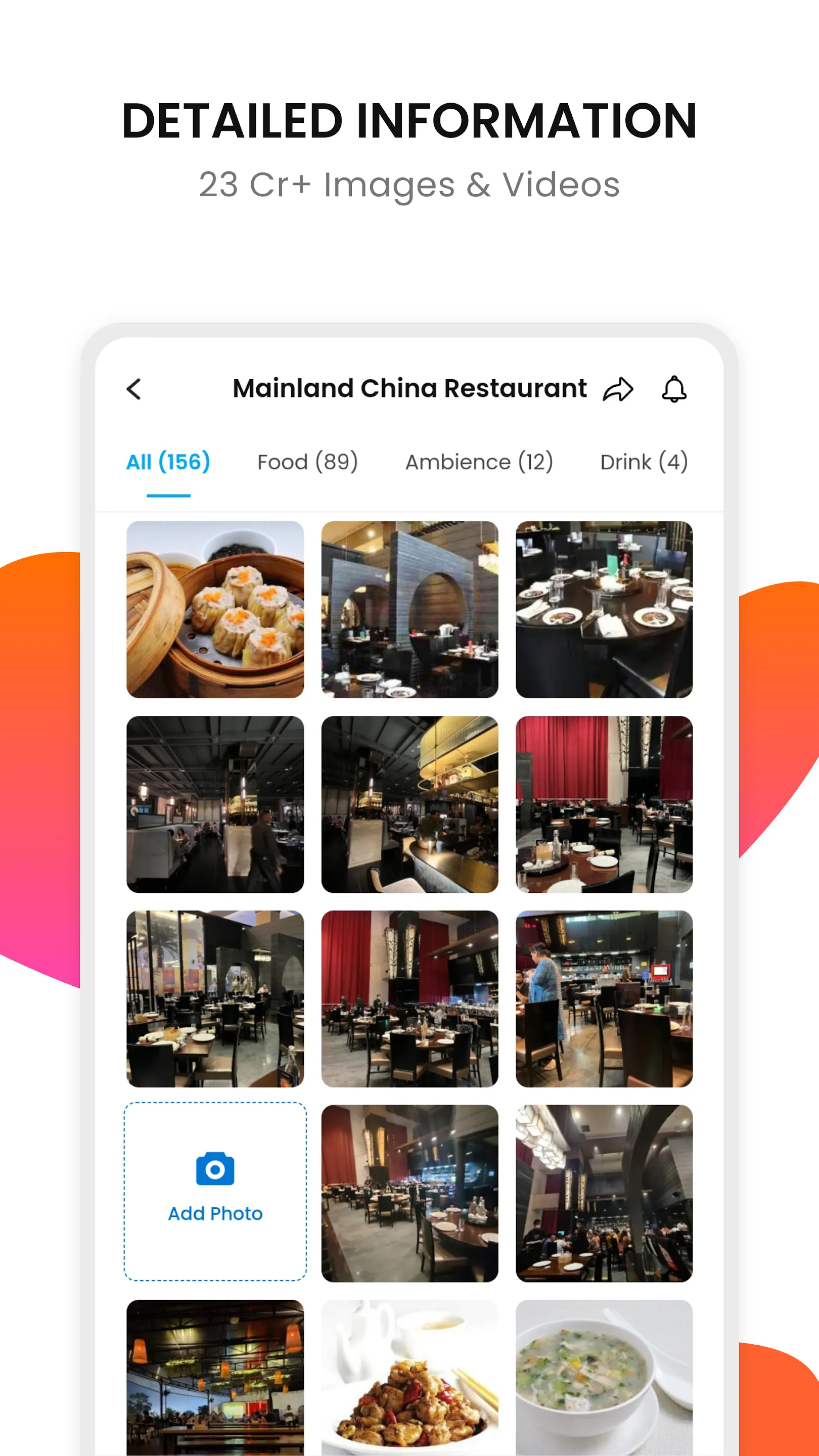The image size is (819, 1456).
Task: View the red curtain dining hall photo
Action: [604, 807]
